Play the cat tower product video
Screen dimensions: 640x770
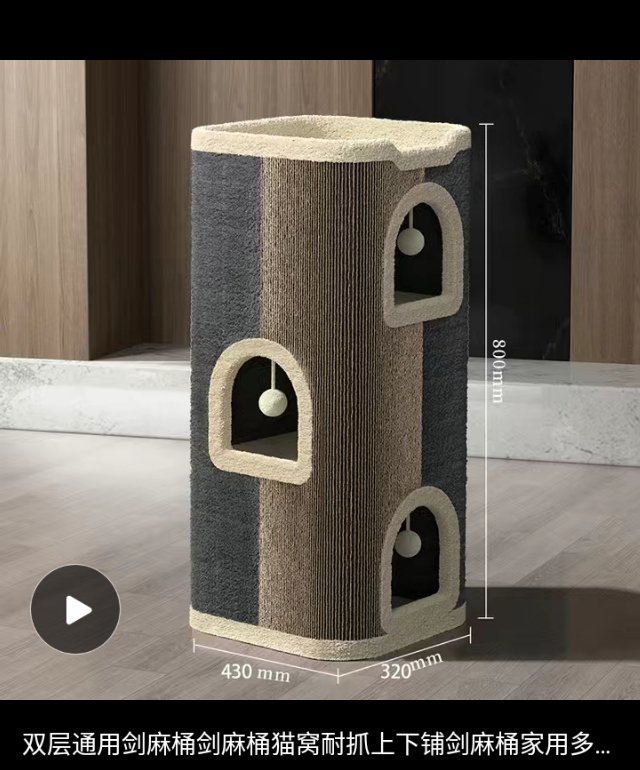(75, 610)
